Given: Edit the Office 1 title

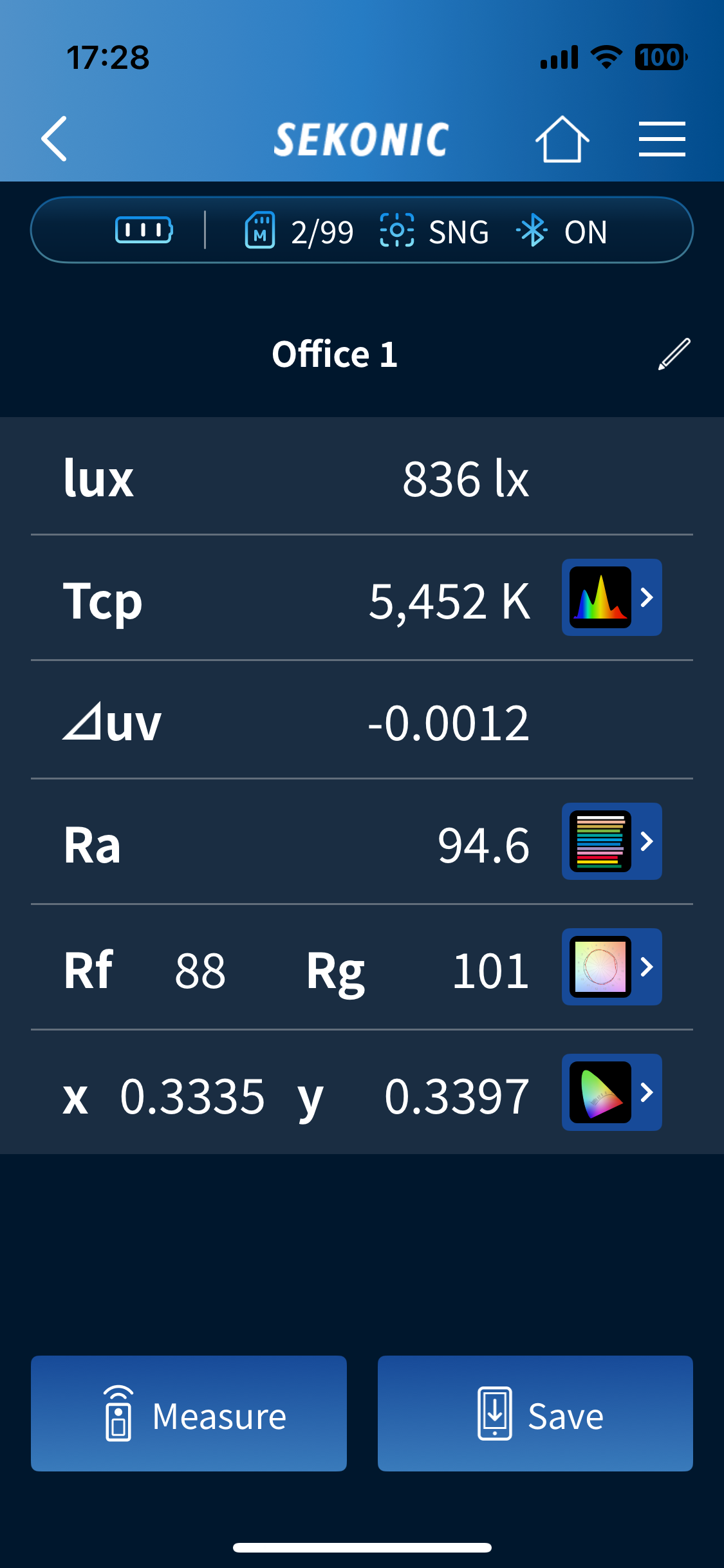Looking at the screenshot, I should [674, 354].
